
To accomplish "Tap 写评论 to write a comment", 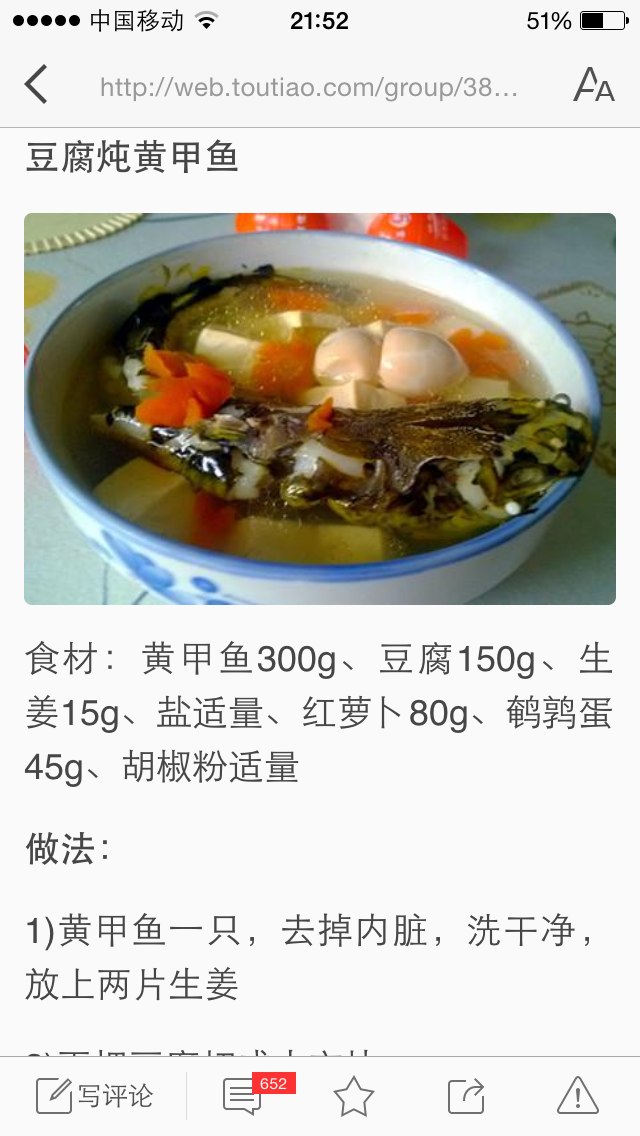I will (94, 1095).
